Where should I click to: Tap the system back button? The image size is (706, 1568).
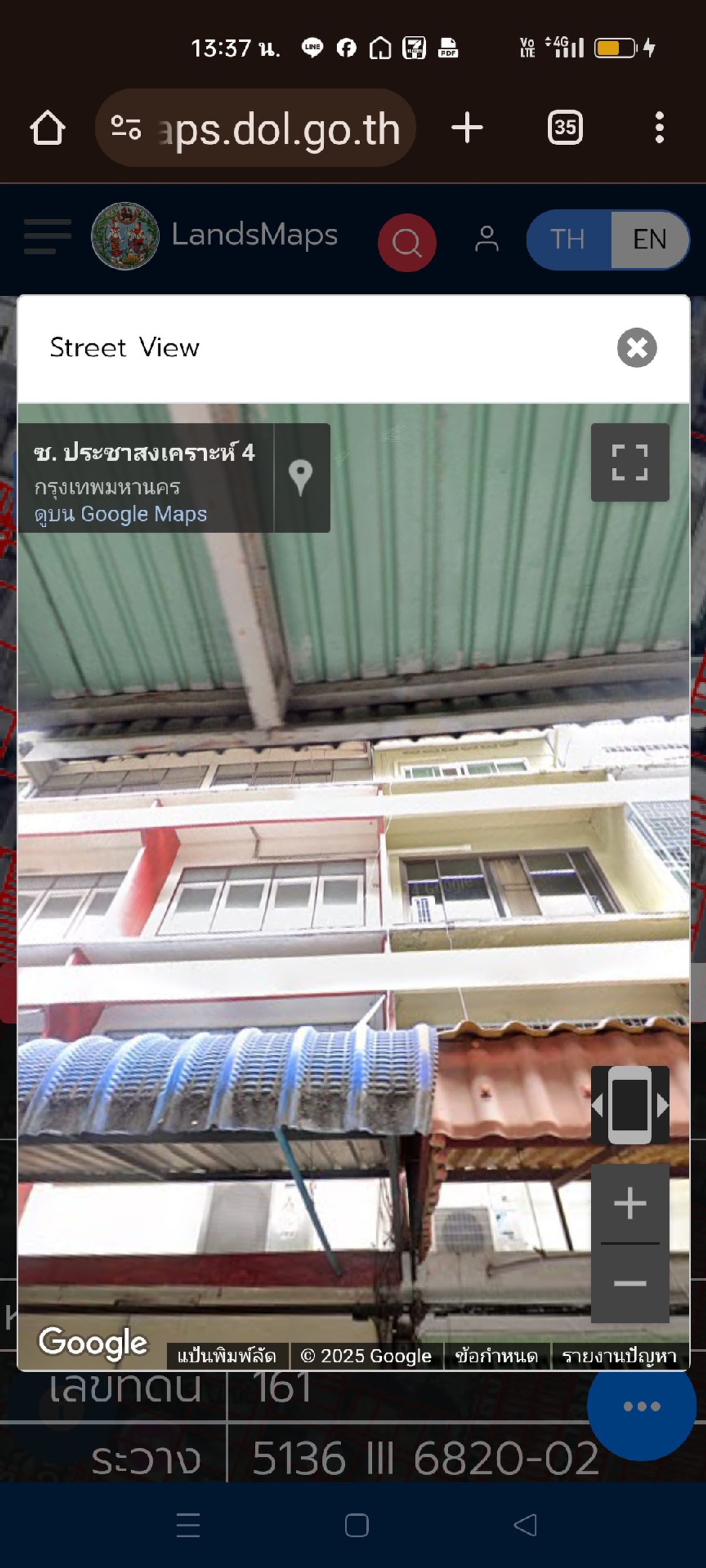click(x=525, y=1524)
